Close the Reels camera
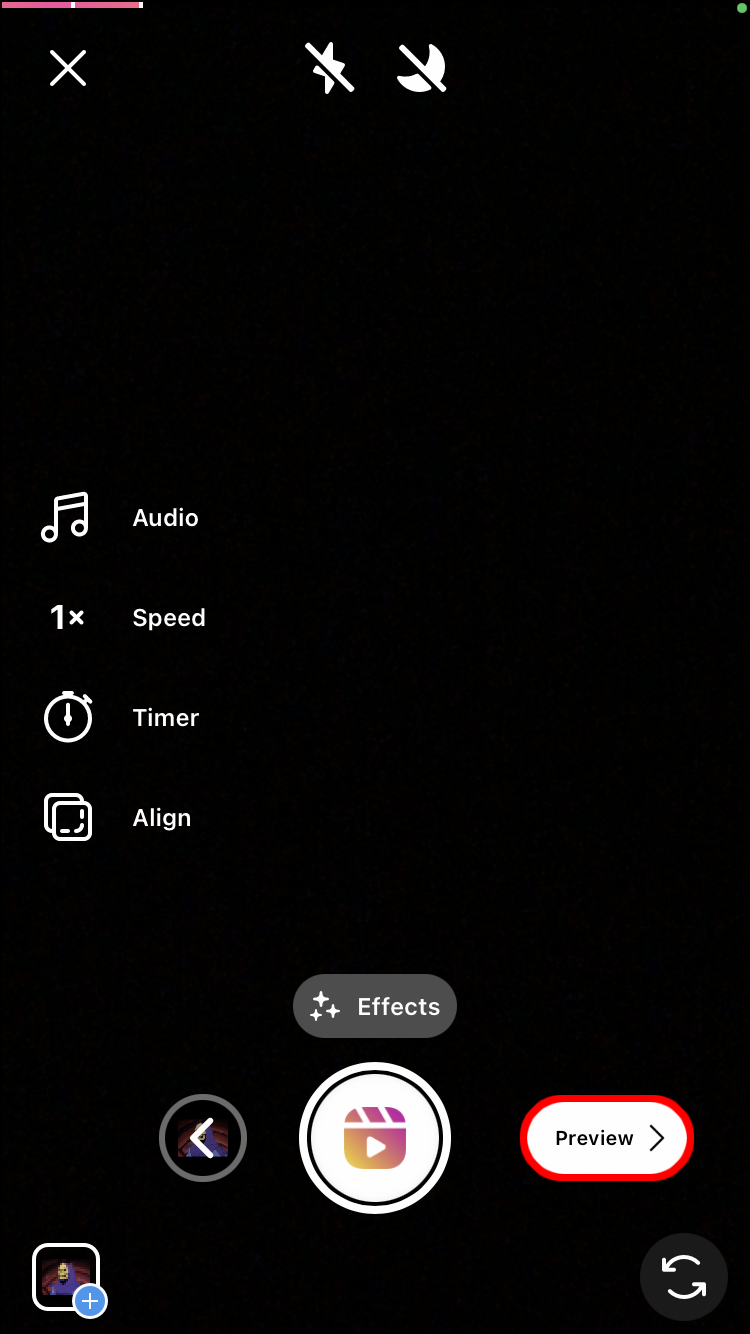The width and height of the screenshot is (750, 1334). tap(68, 68)
